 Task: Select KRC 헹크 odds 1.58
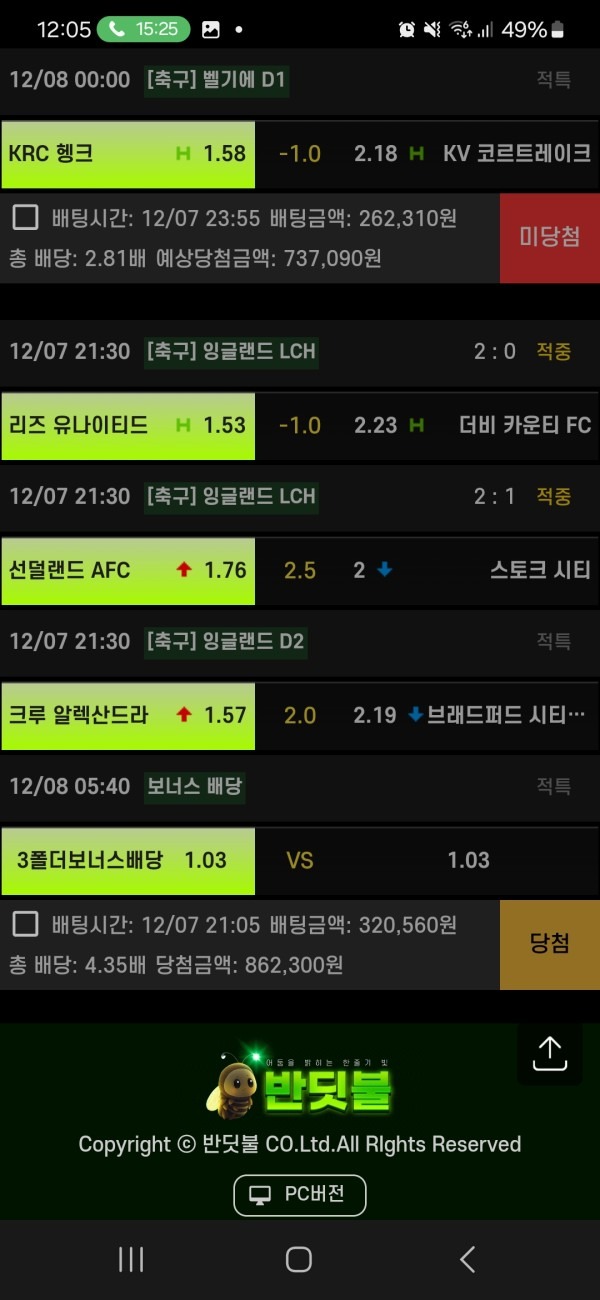[128, 154]
